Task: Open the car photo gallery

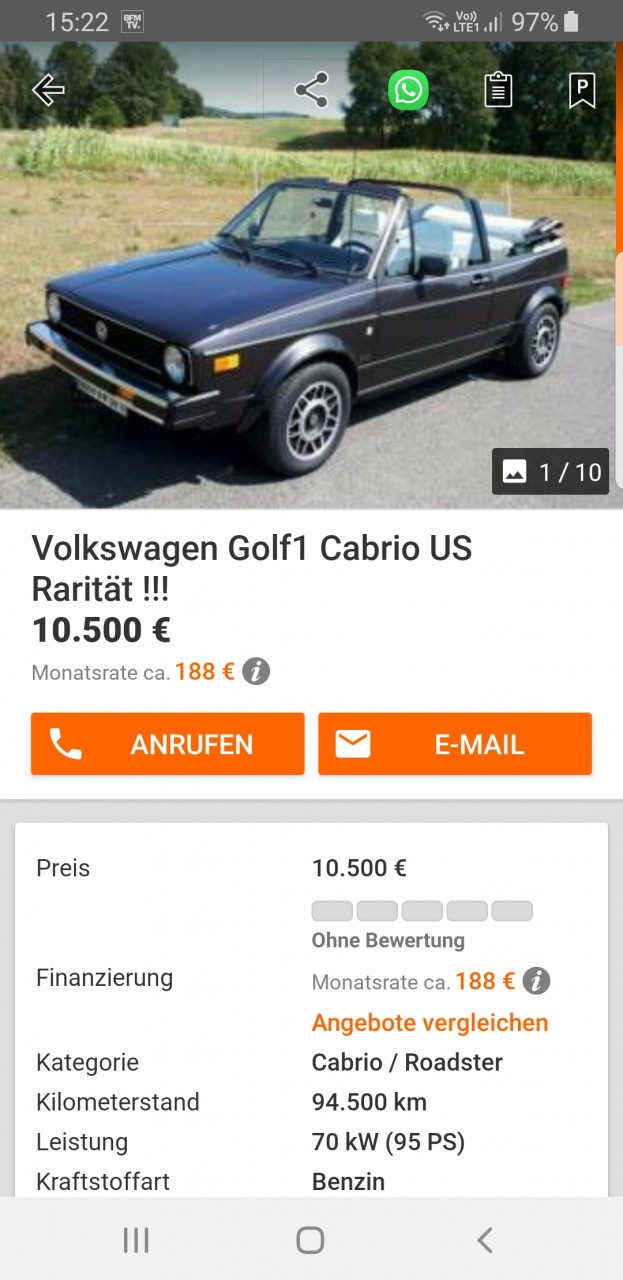Action: tap(311, 275)
